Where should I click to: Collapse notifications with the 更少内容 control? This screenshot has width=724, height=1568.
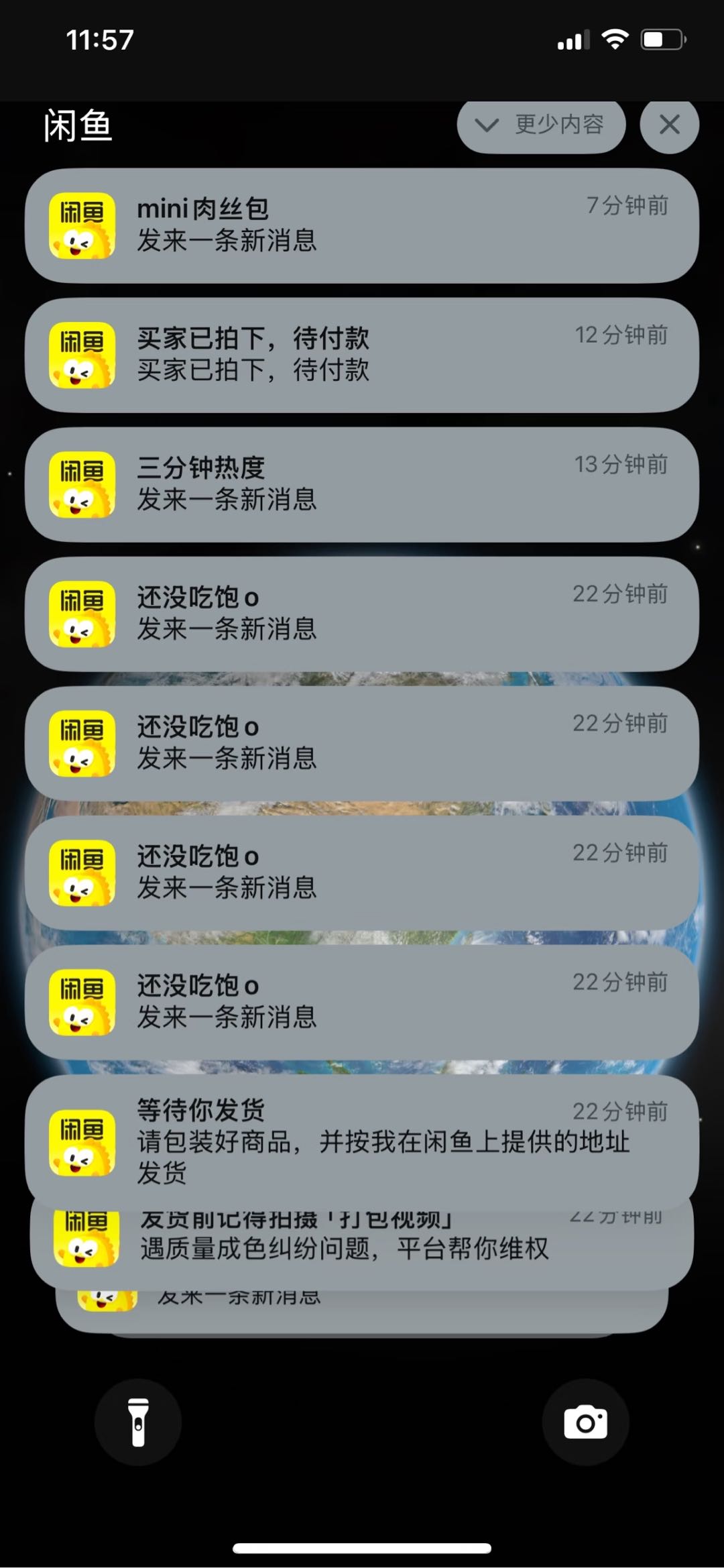pyautogui.click(x=540, y=125)
